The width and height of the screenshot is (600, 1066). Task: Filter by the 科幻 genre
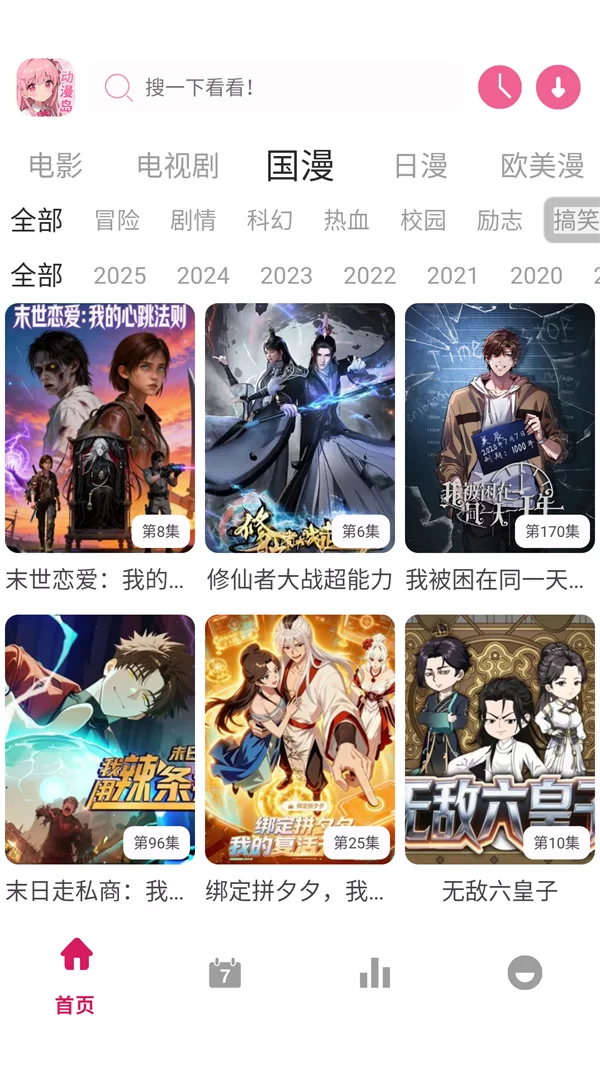pos(270,220)
